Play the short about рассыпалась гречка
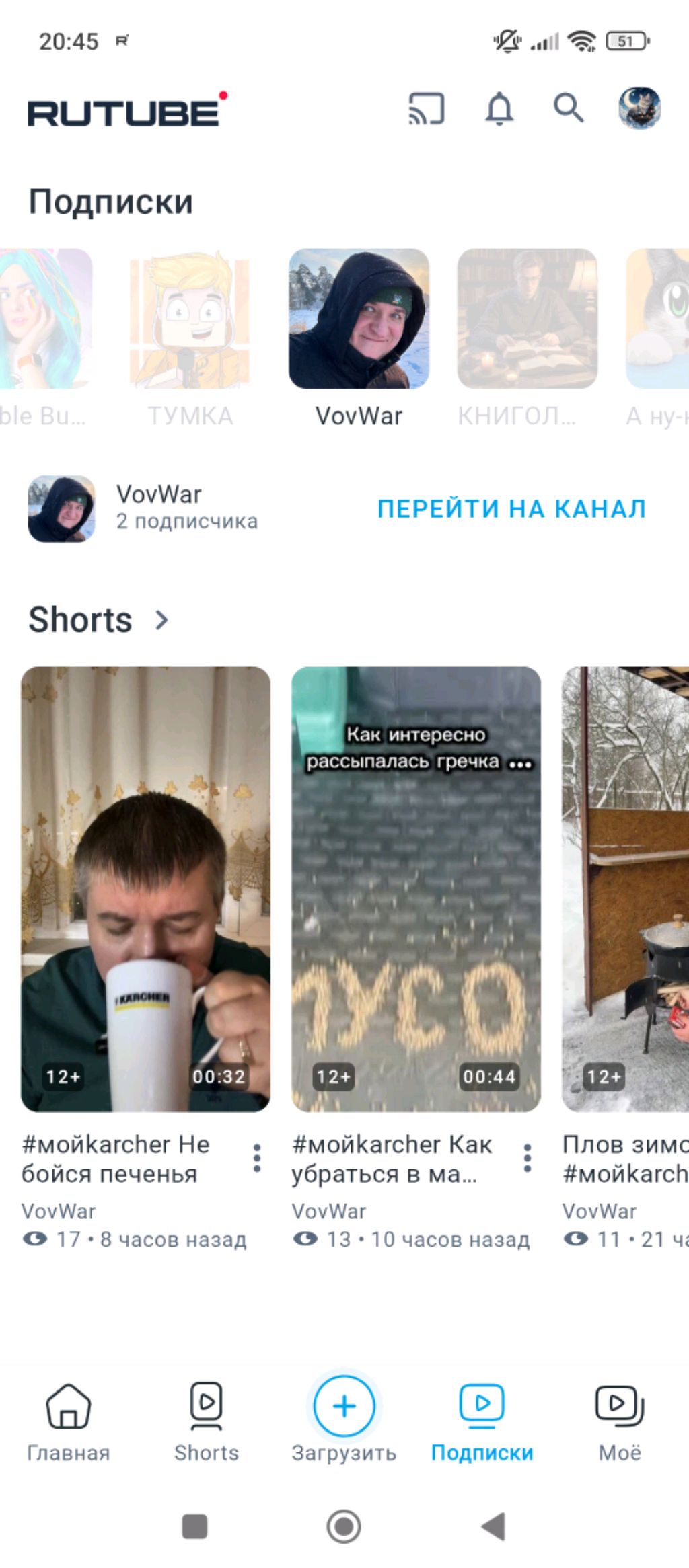 tap(416, 889)
